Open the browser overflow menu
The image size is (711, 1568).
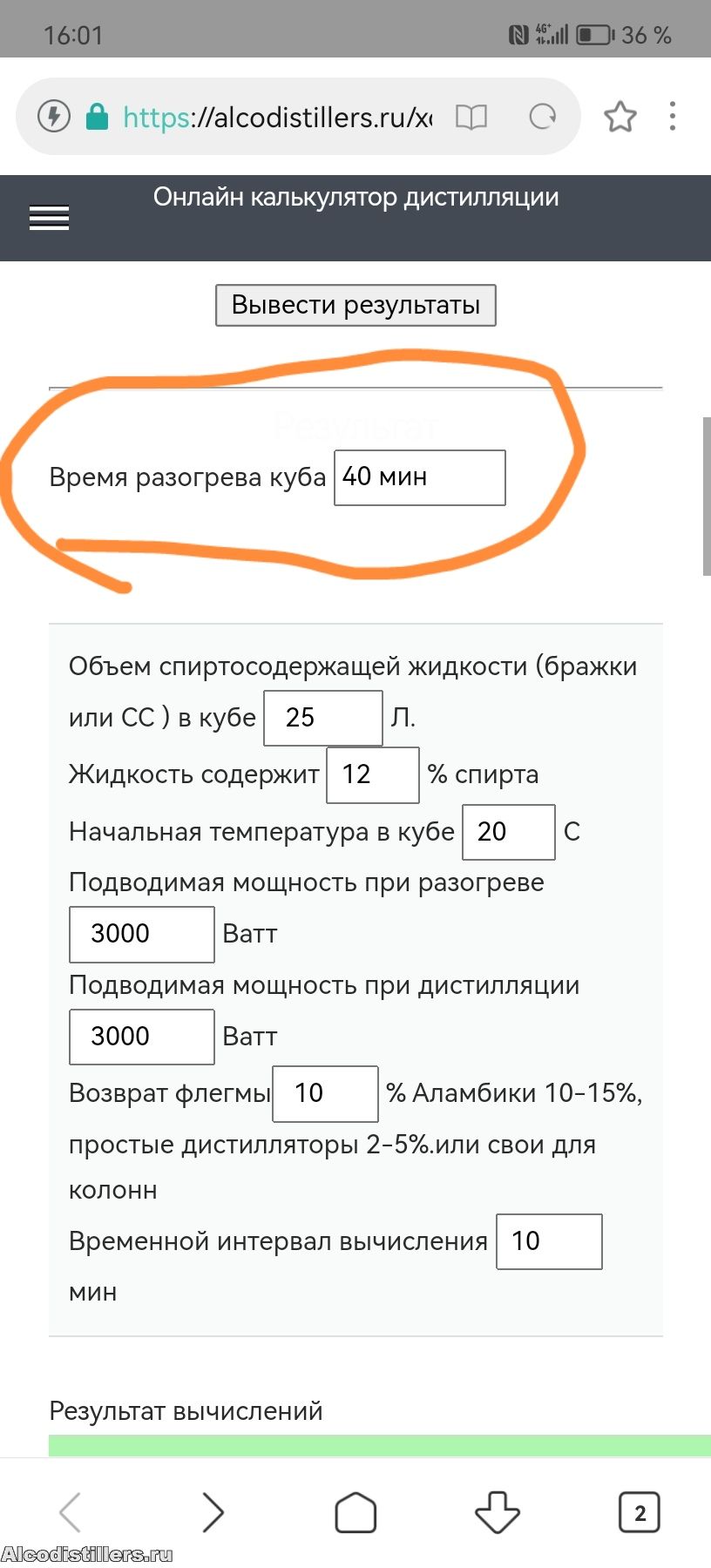tap(673, 117)
